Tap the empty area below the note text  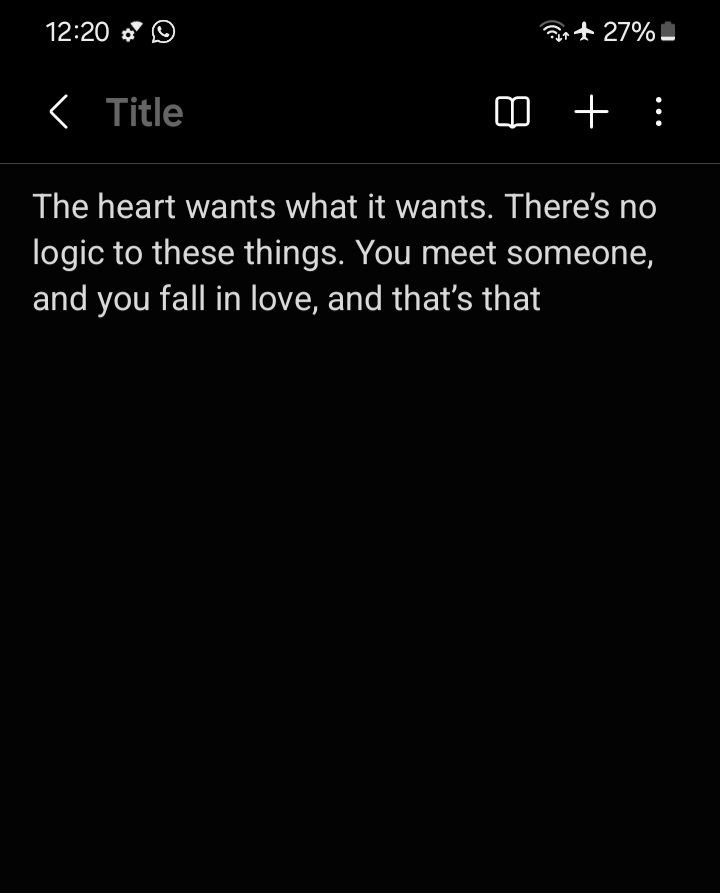point(360,550)
